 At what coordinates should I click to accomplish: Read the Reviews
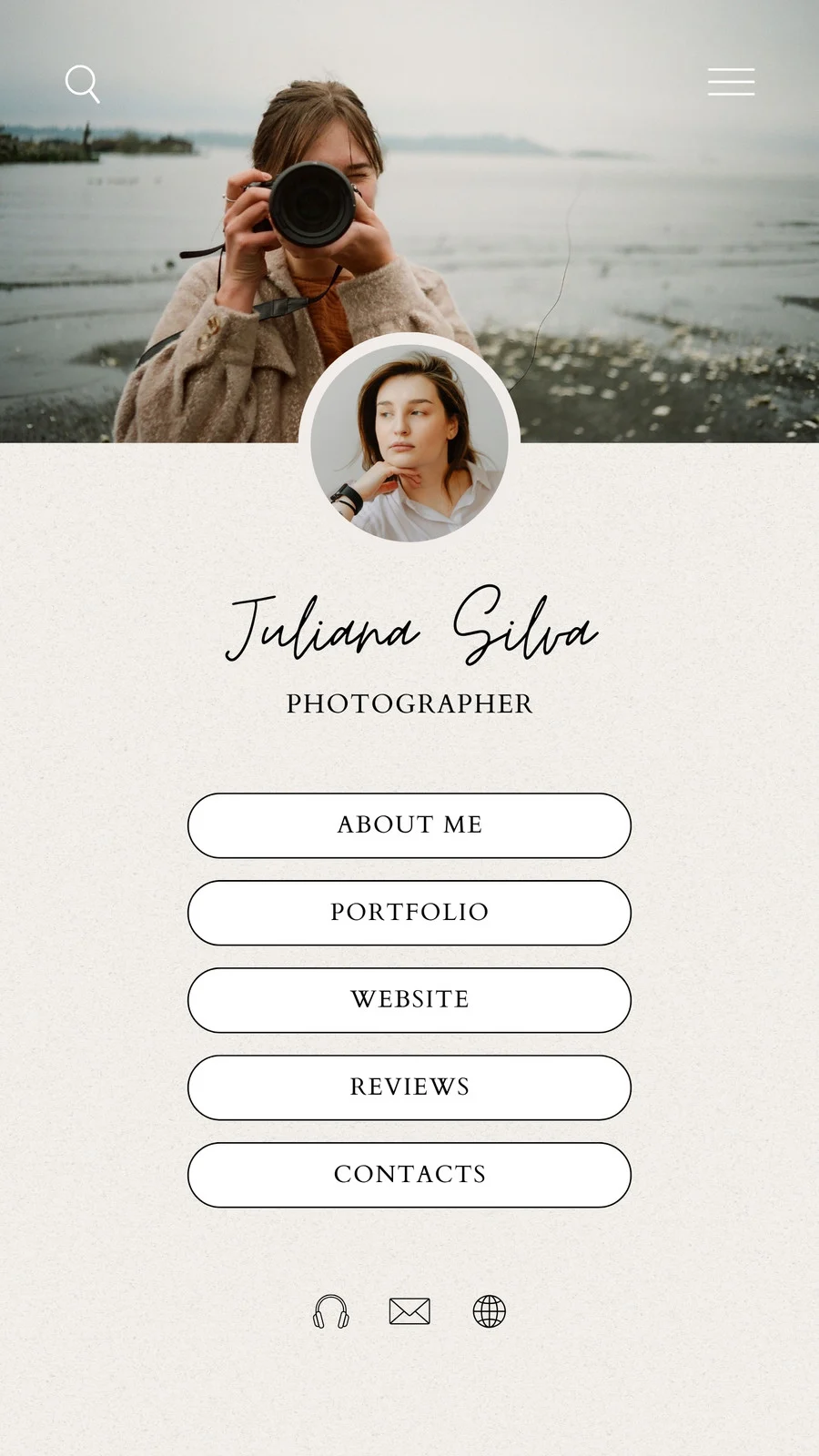pos(409,1087)
